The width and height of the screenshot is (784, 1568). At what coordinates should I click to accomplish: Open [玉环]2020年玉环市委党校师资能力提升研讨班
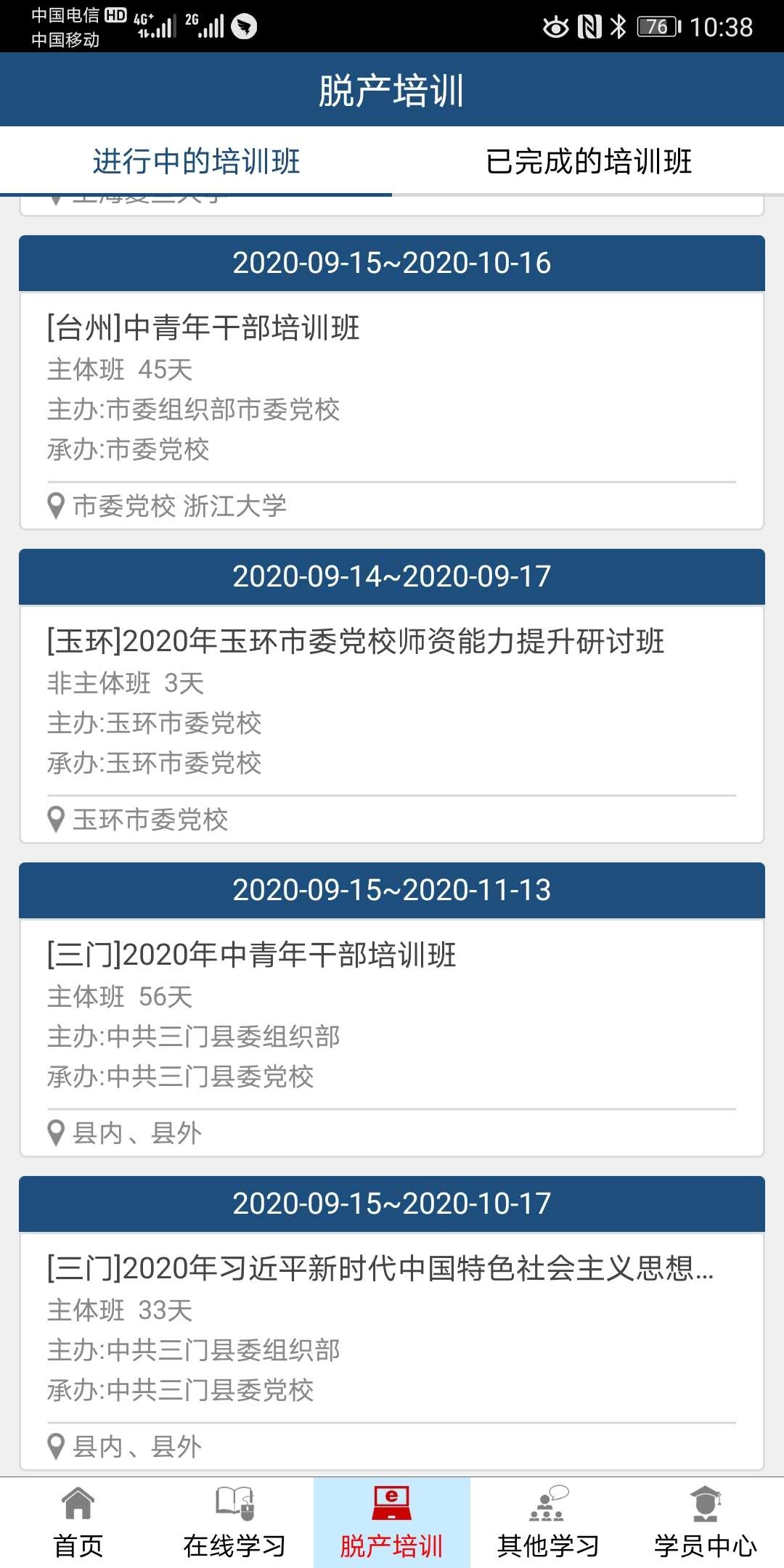tap(356, 642)
